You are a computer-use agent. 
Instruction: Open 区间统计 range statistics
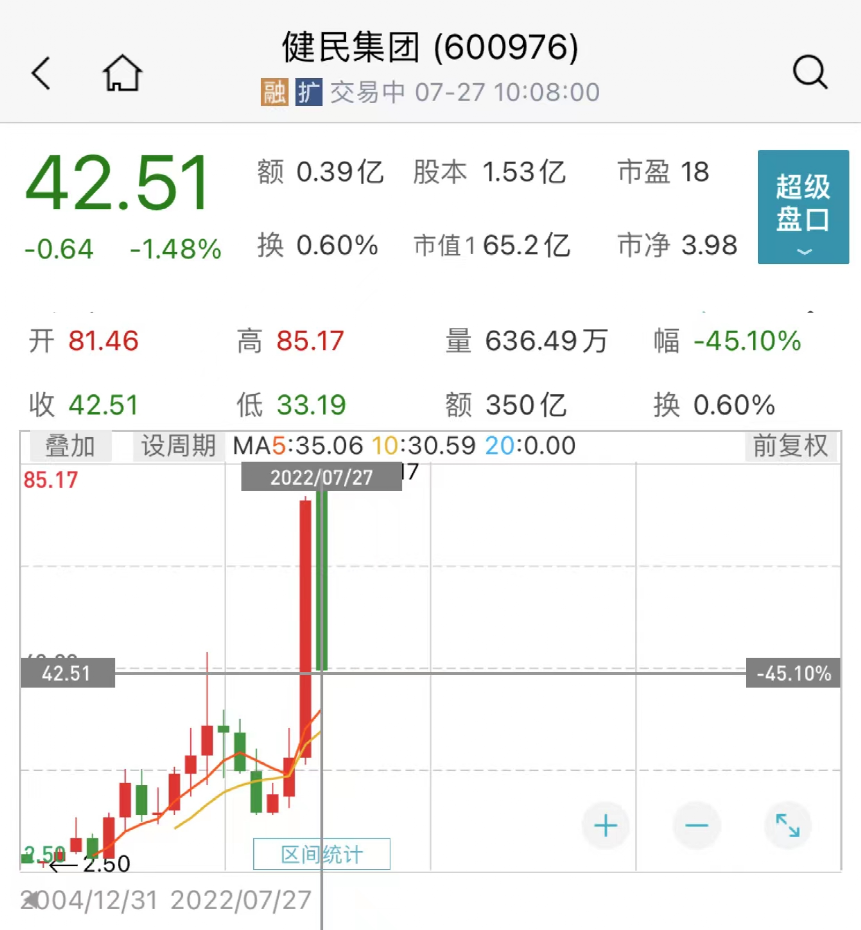322,854
